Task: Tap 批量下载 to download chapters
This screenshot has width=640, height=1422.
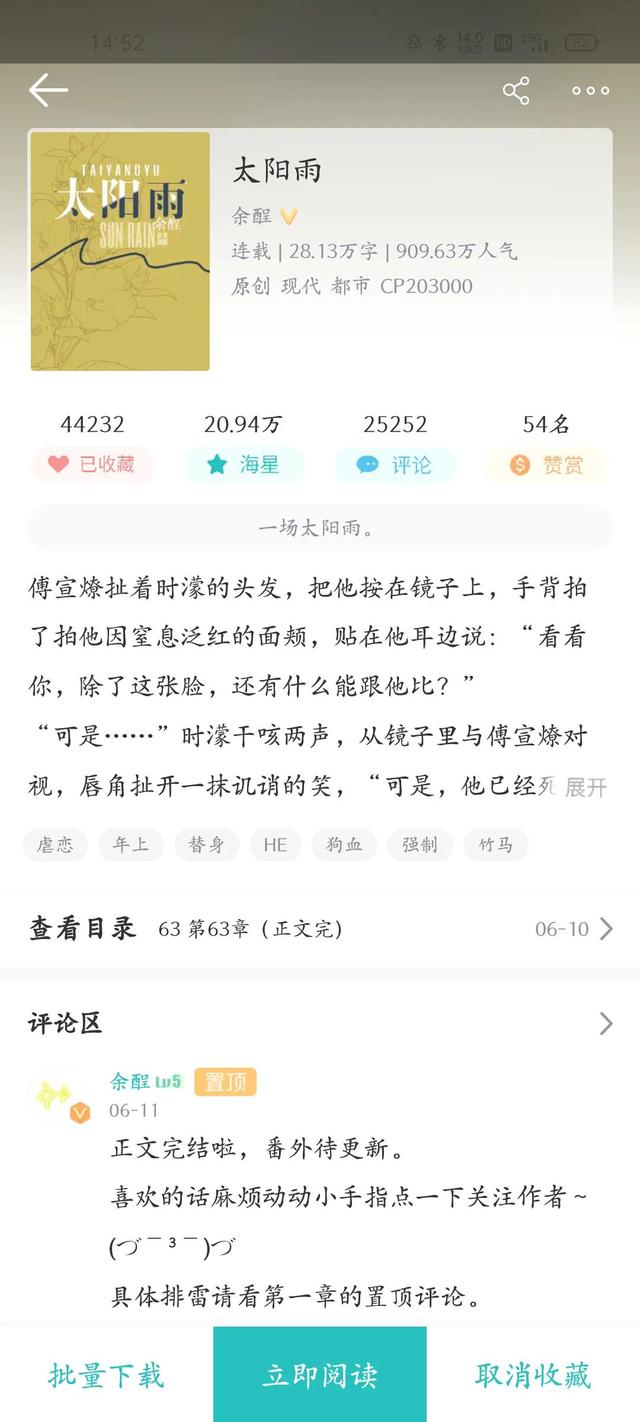Action: click(x=106, y=1375)
